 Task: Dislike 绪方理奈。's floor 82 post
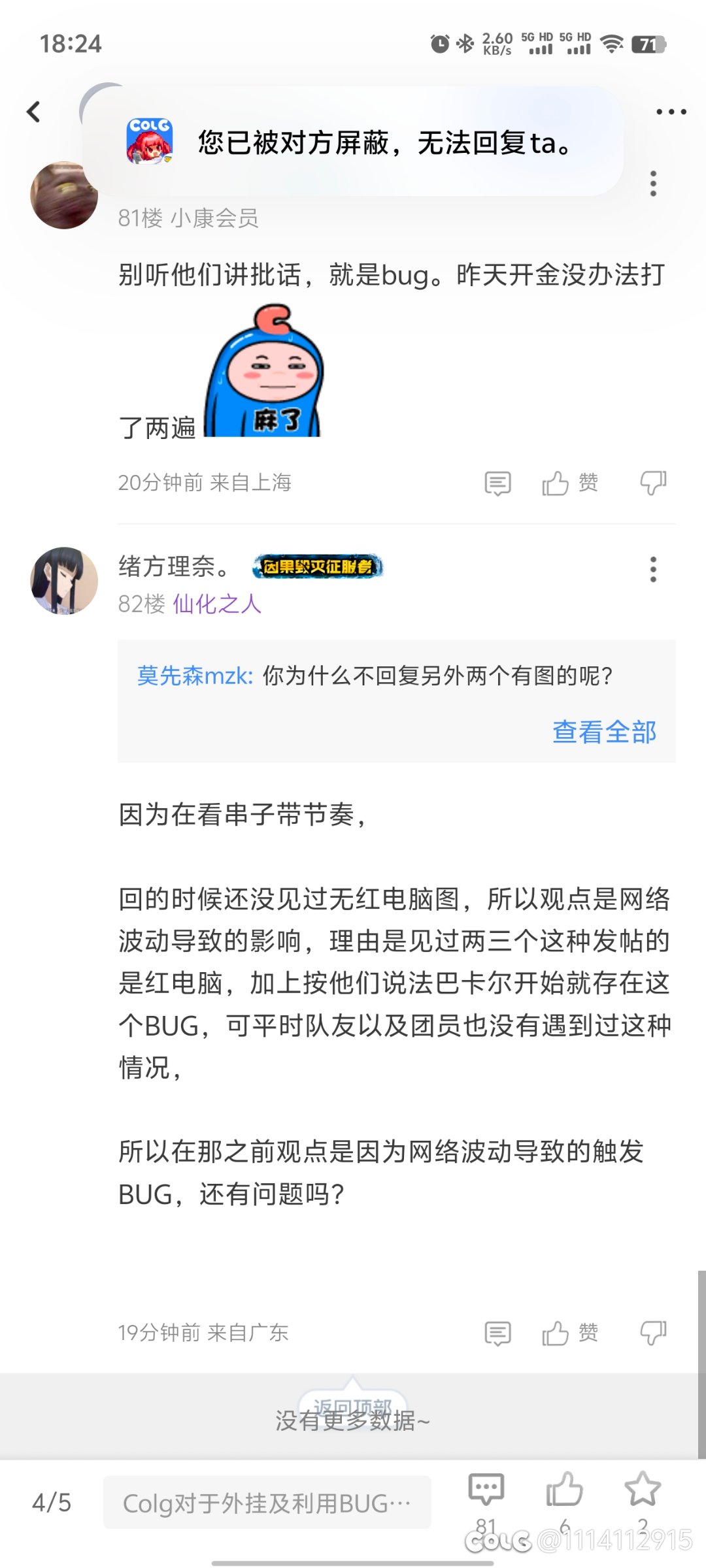pyautogui.click(x=653, y=1333)
